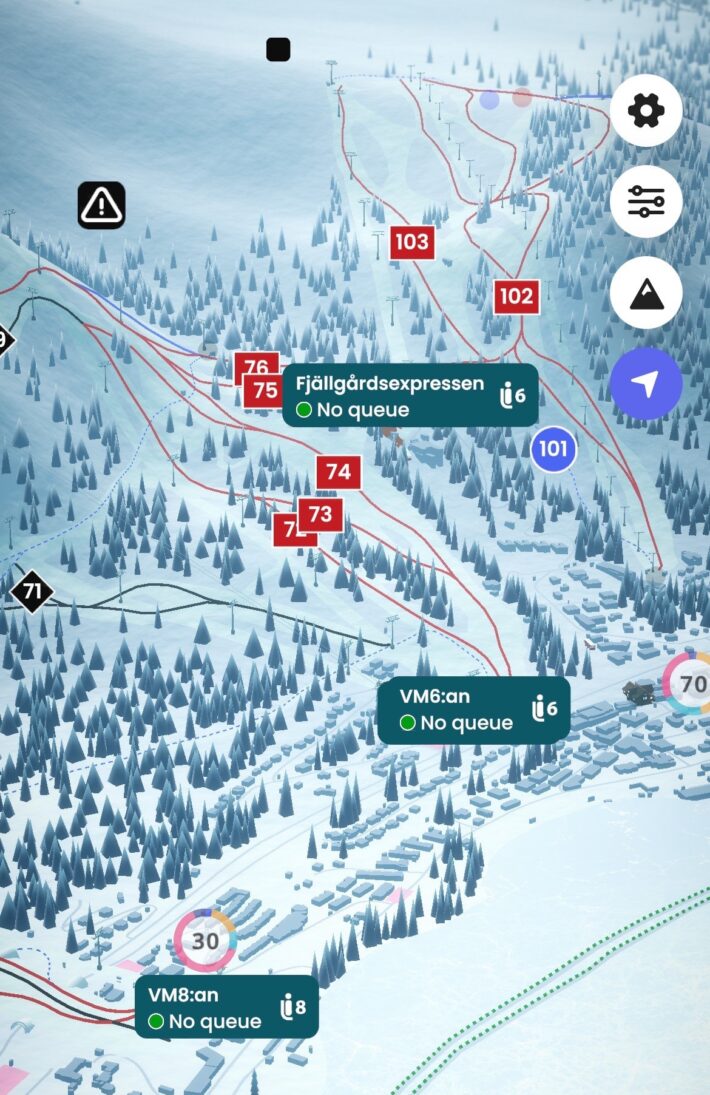Viewport: 710px width, 1095px height.
Task: Select red slope marker 103
Action: [x=412, y=241]
